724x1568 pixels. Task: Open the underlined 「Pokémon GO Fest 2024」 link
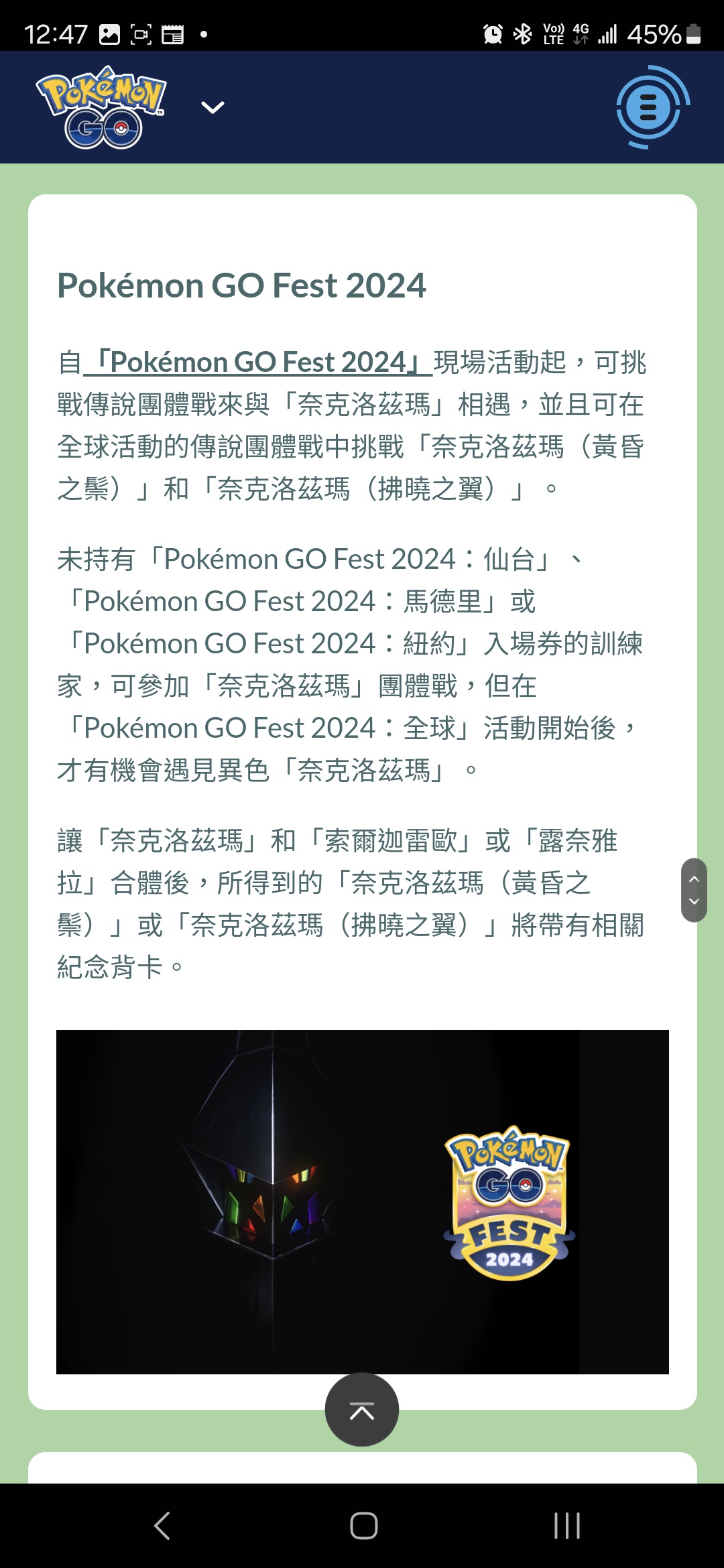tap(258, 363)
